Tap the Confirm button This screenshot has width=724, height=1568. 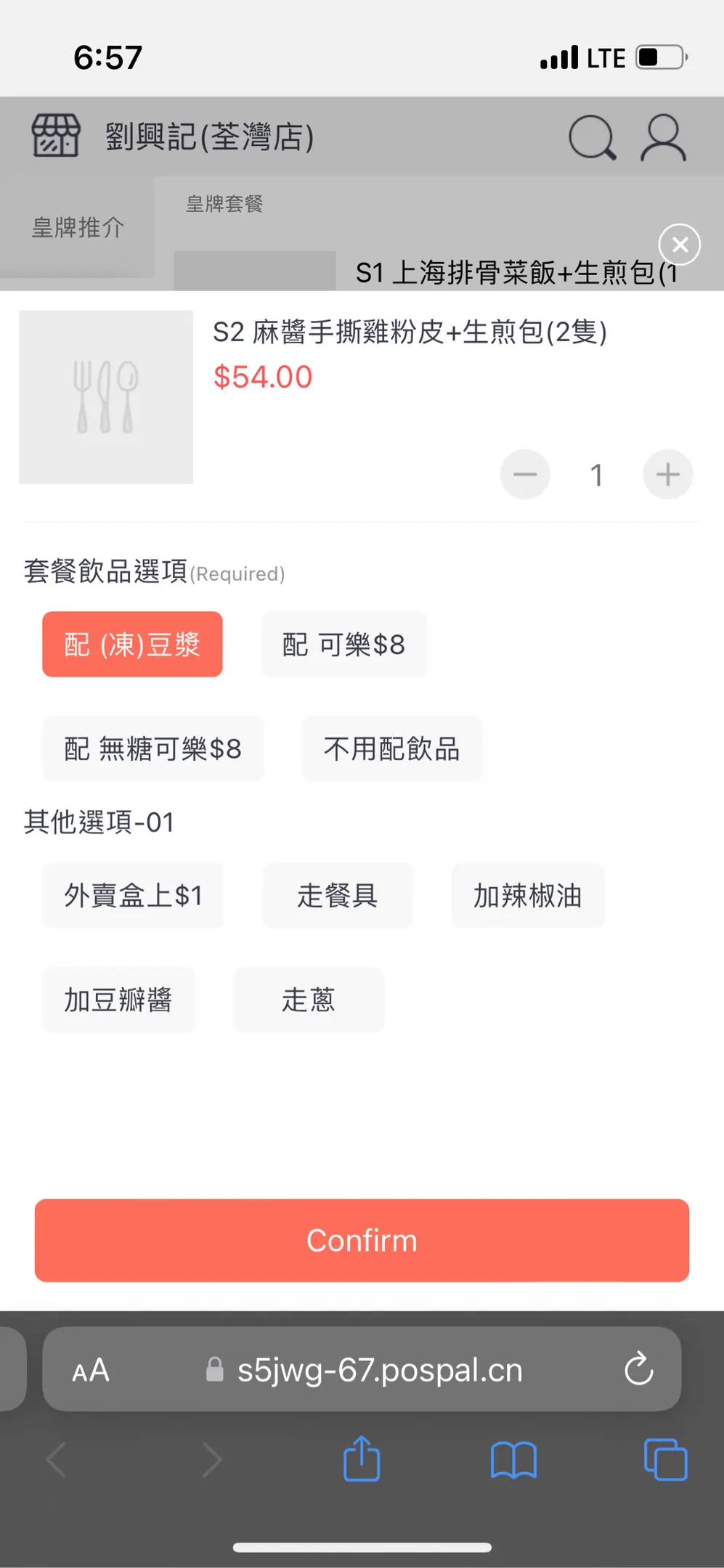[x=362, y=1241]
